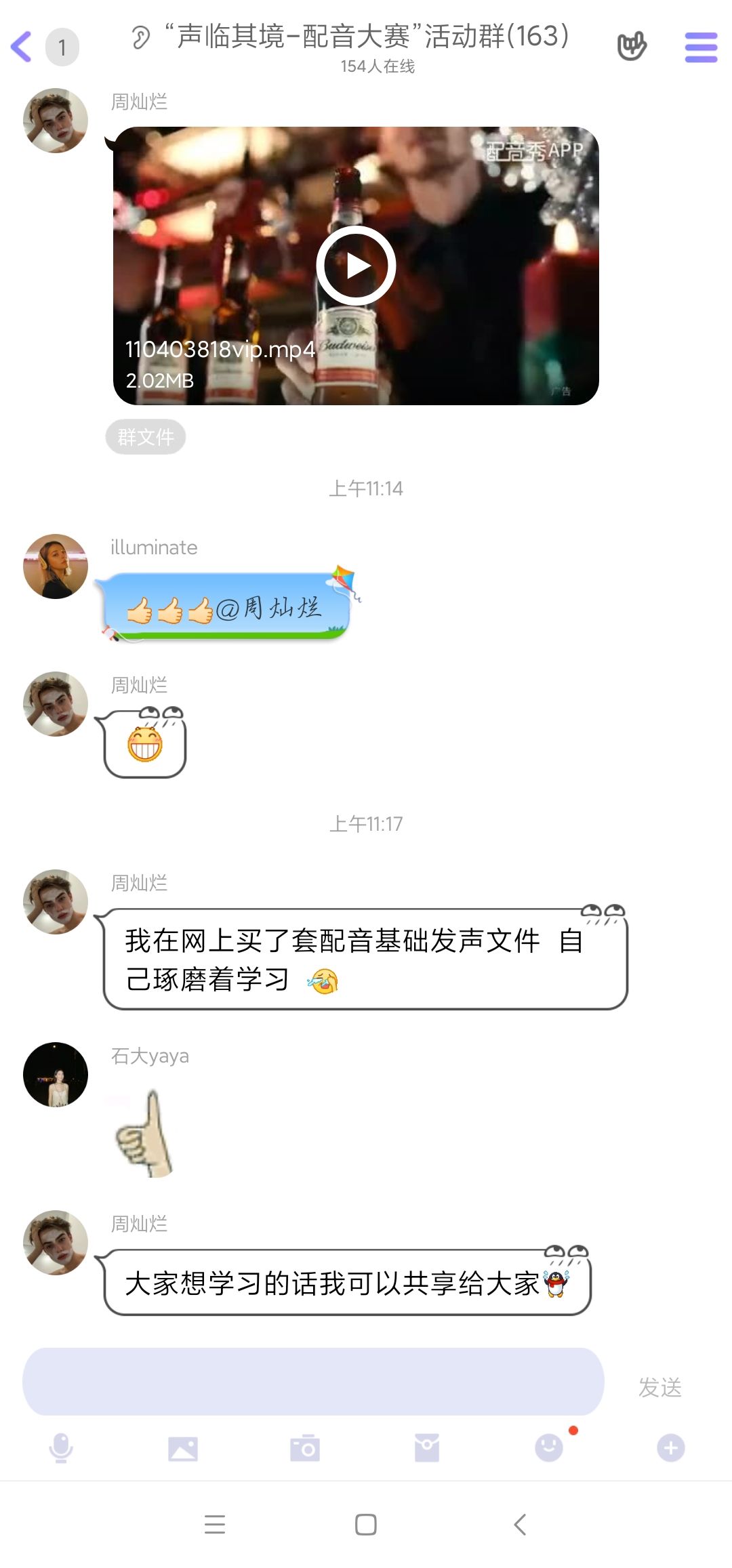This screenshot has height=1568, width=732.
Task: Open the camera to take a photo
Action: pos(305,1449)
